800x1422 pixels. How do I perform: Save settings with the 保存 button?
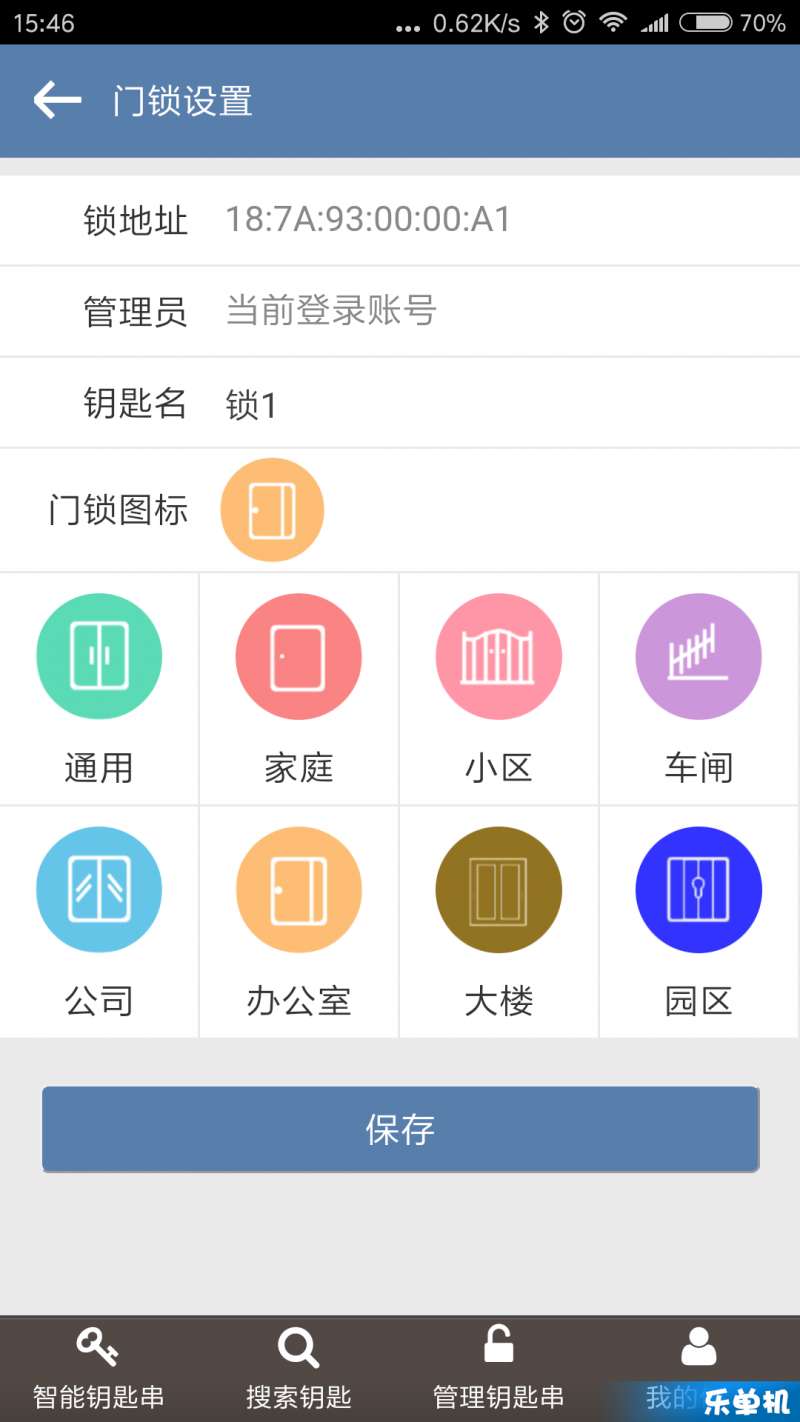coord(400,1129)
